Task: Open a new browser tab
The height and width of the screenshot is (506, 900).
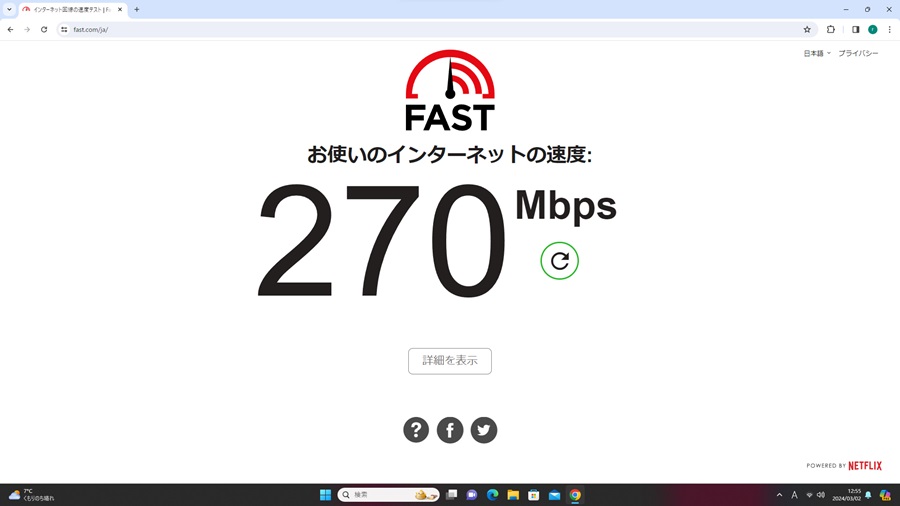Action: [137, 9]
